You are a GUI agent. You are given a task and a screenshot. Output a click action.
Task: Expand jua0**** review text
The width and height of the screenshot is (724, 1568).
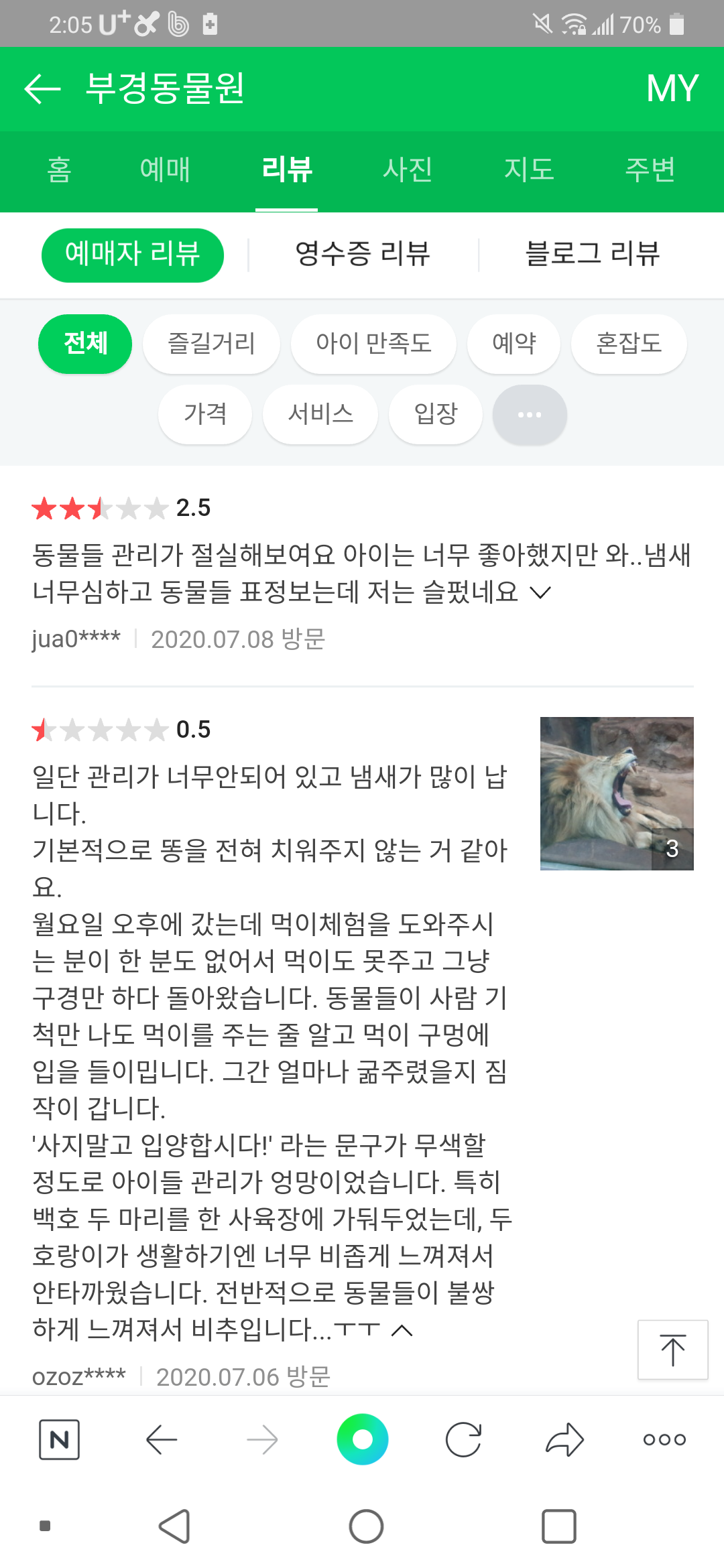pyautogui.click(x=540, y=592)
